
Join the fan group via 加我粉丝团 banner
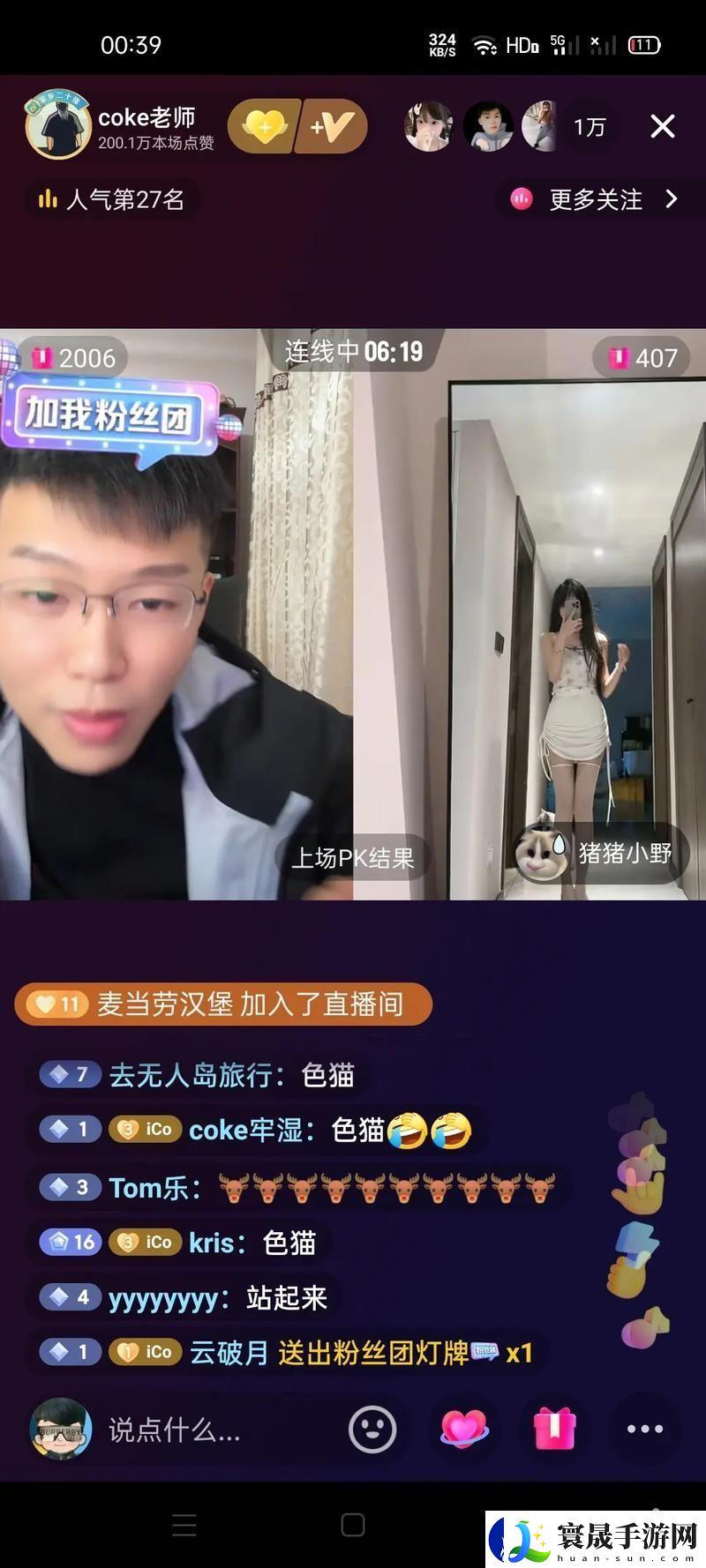click(110, 415)
